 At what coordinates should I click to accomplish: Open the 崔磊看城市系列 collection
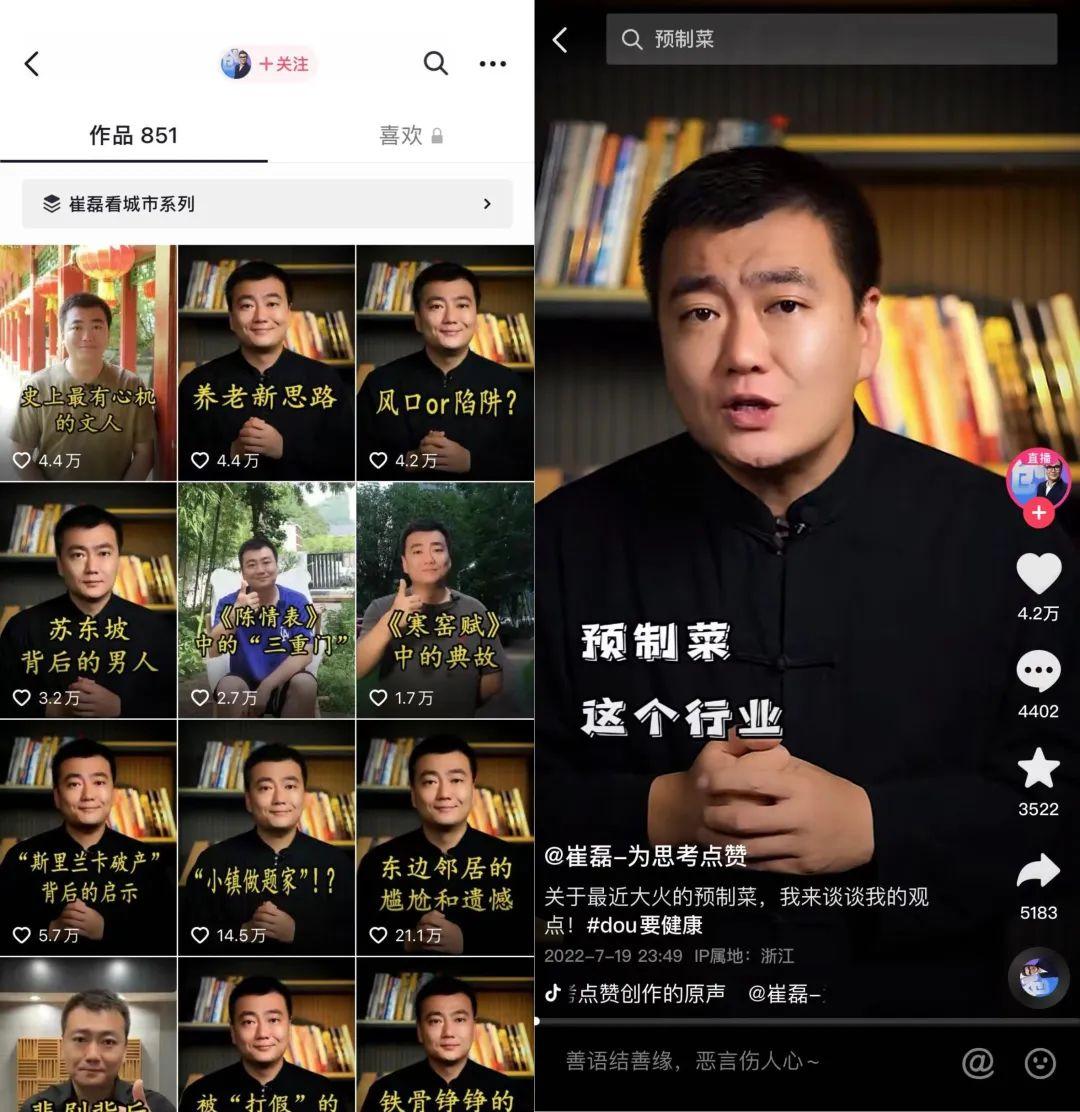(267, 204)
